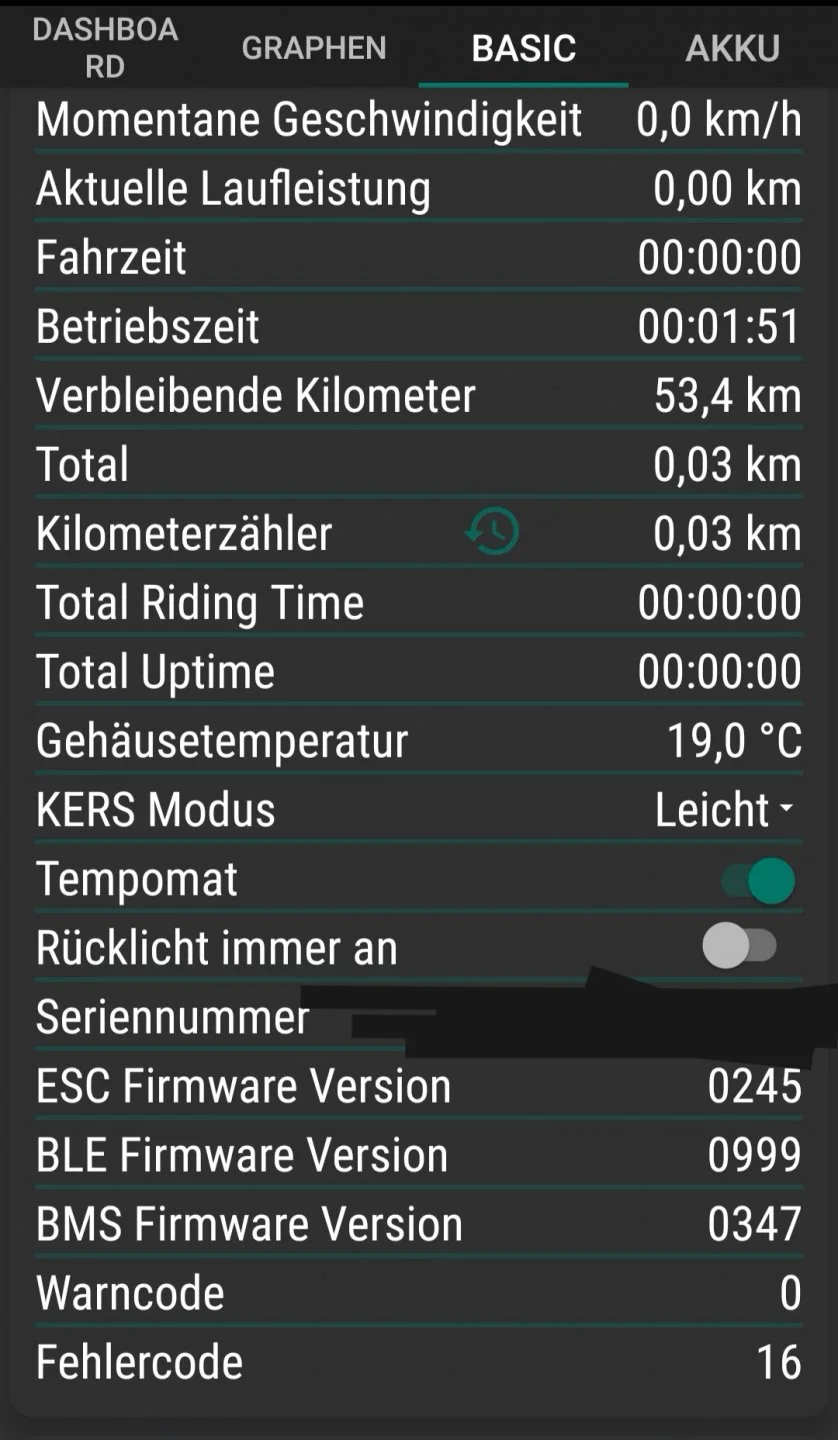
Task: Click the Verbleibende Kilometer value
Action: pyautogui.click(x=730, y=394)
